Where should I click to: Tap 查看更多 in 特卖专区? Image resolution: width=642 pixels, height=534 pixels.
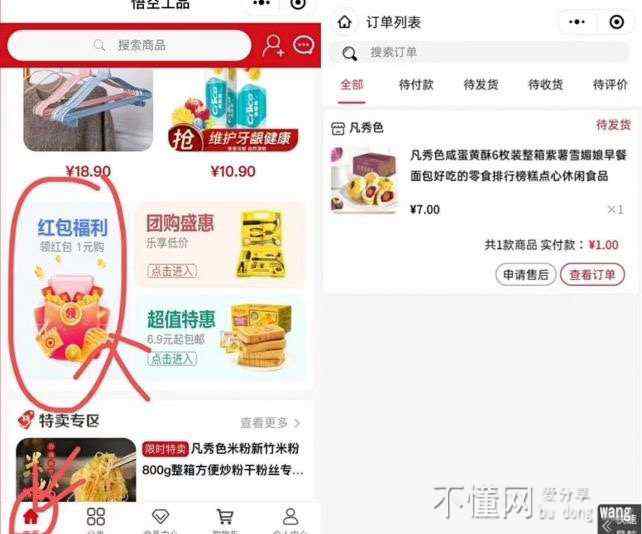(x=270, y=423)
